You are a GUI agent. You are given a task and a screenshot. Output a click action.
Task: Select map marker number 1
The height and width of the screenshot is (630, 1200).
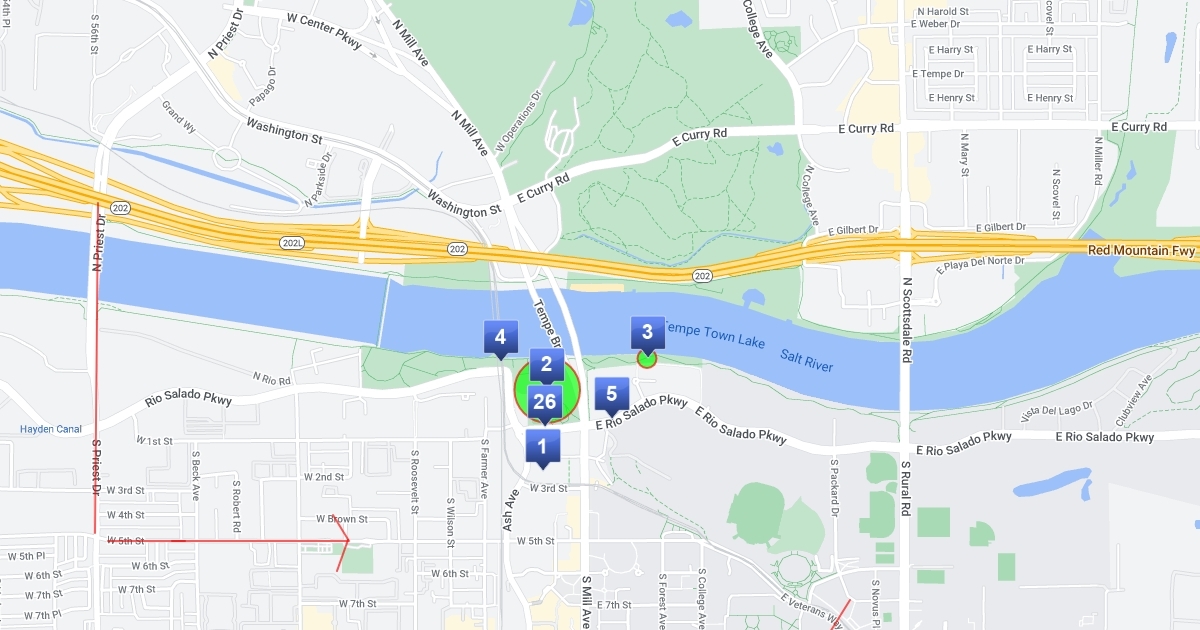(x=542, y=446)
